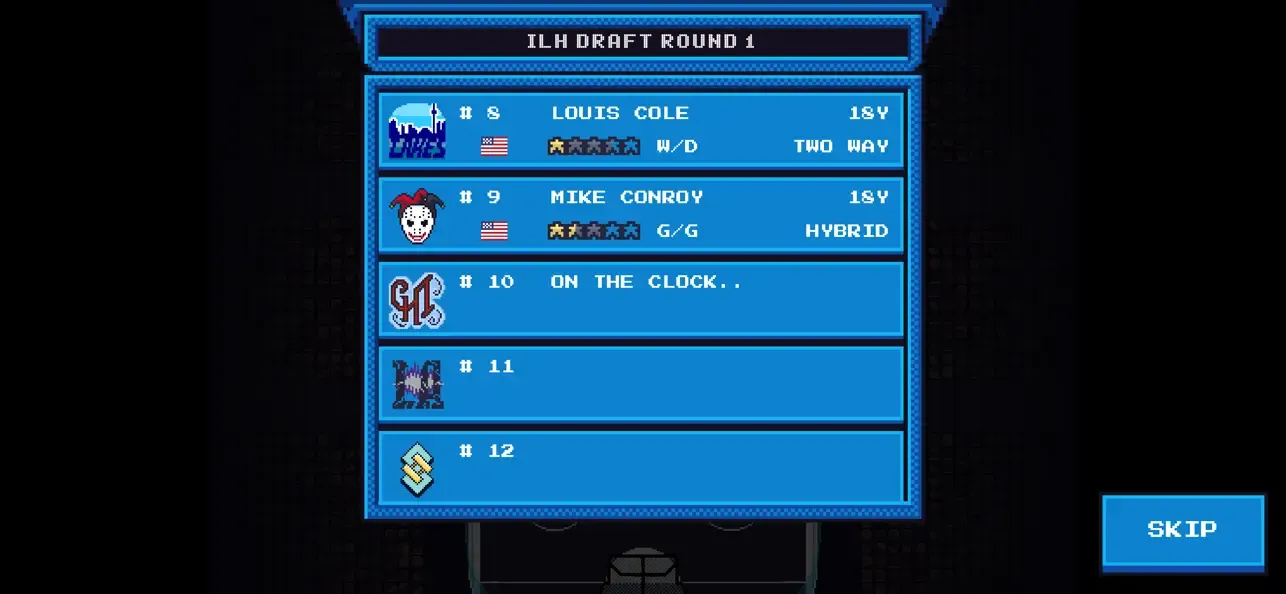The height and width of the screenshot is (594, 1286).
Task: Open draft pick Mike Conroy
Action: pyautogui.click(x=640, y=214)
